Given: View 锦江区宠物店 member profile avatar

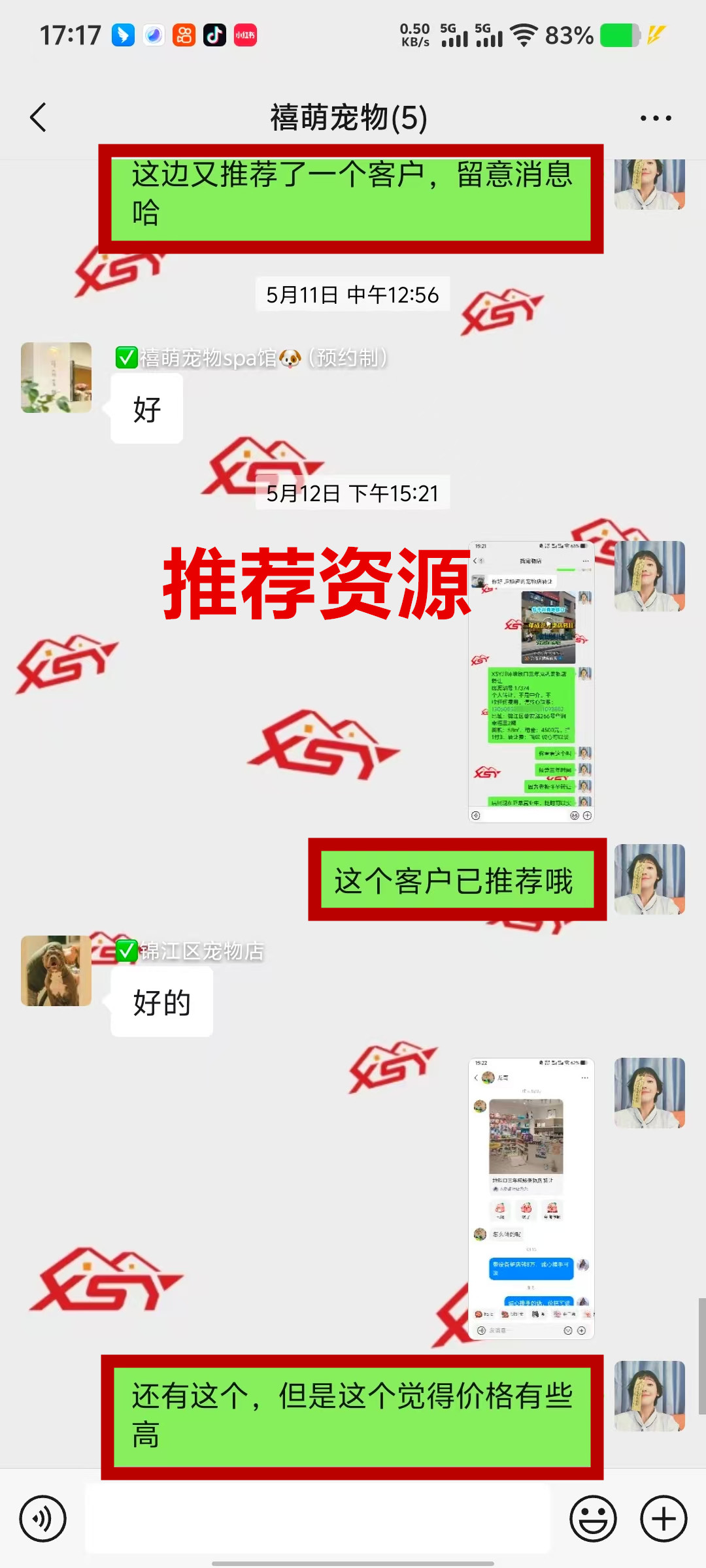Looking at the screenshot, I should coord(56,970).
